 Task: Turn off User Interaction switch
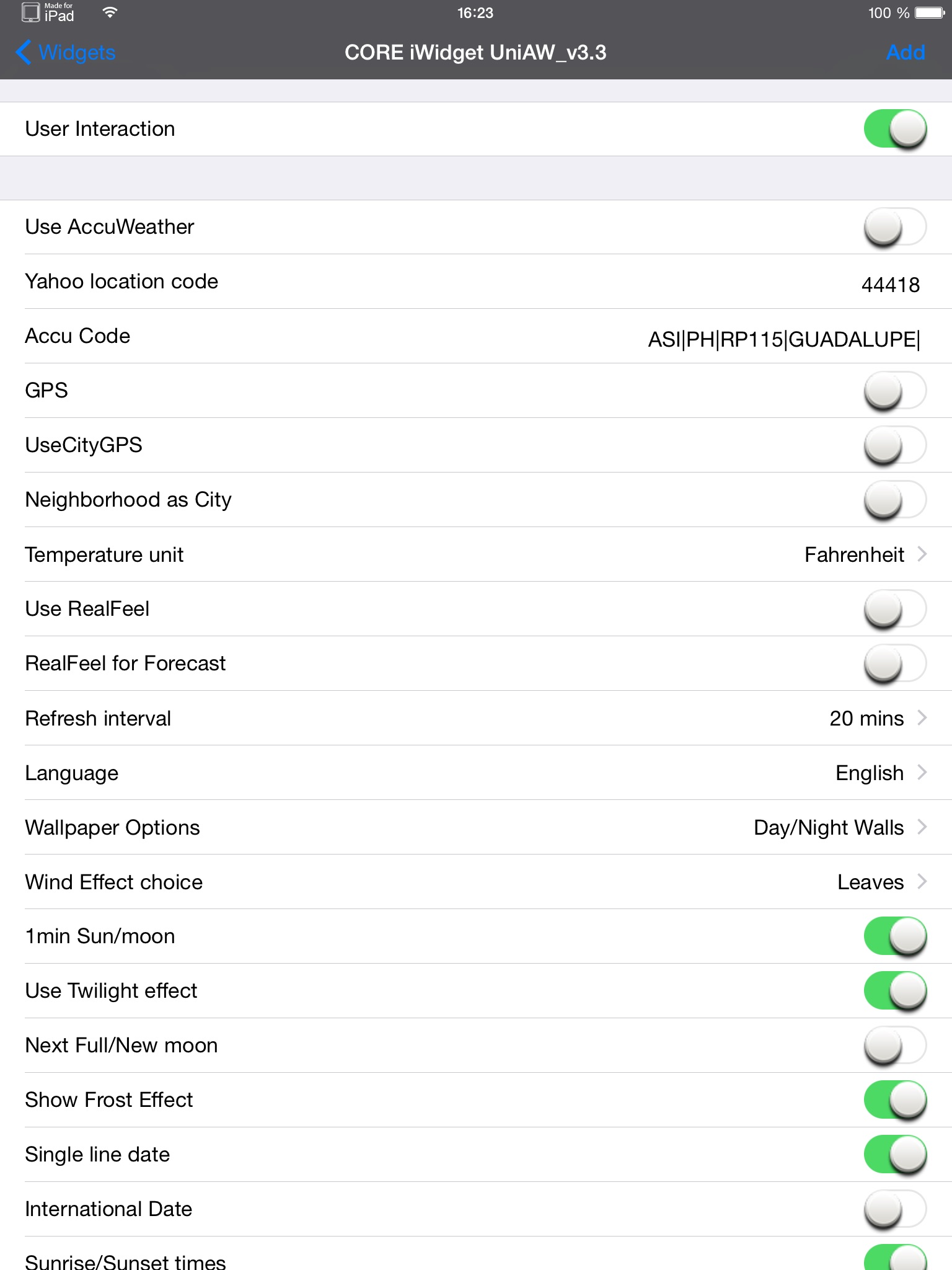pyautogui.click(x=894, y=129)
